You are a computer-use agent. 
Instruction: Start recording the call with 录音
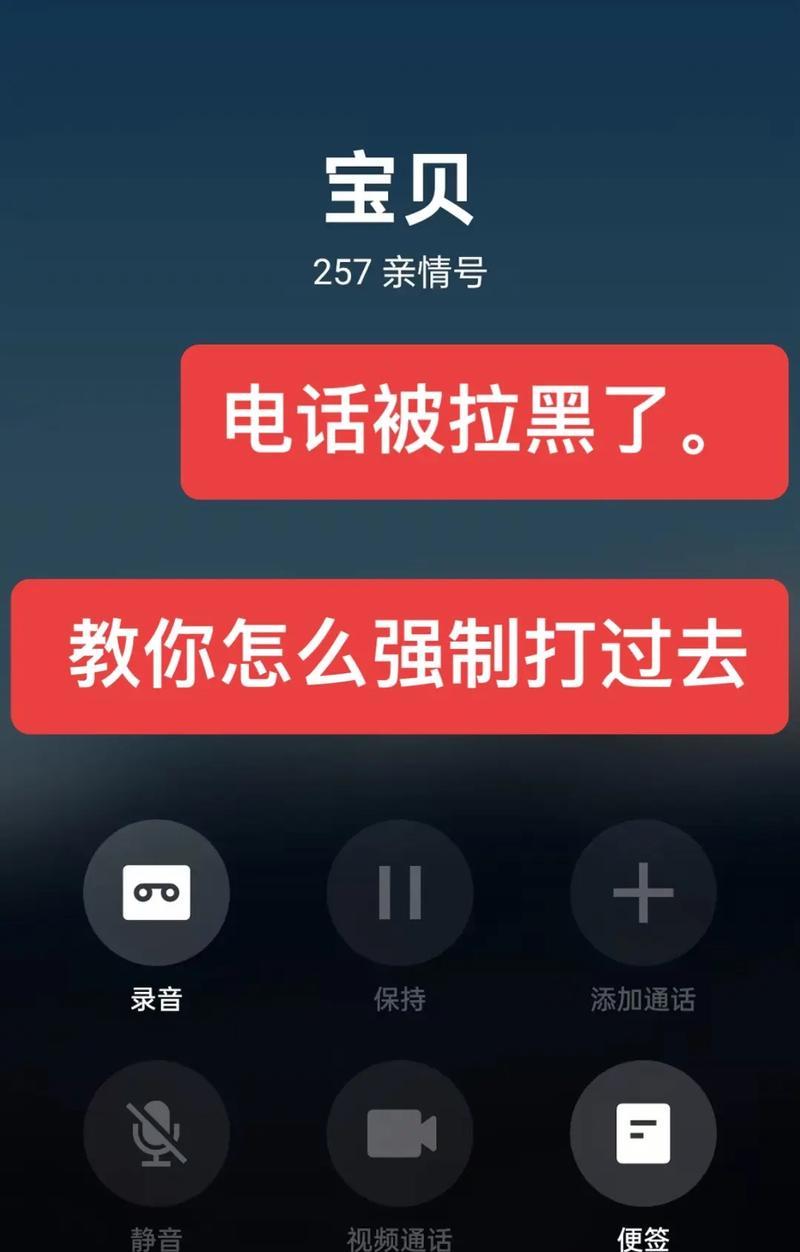(x=156, y=892)
